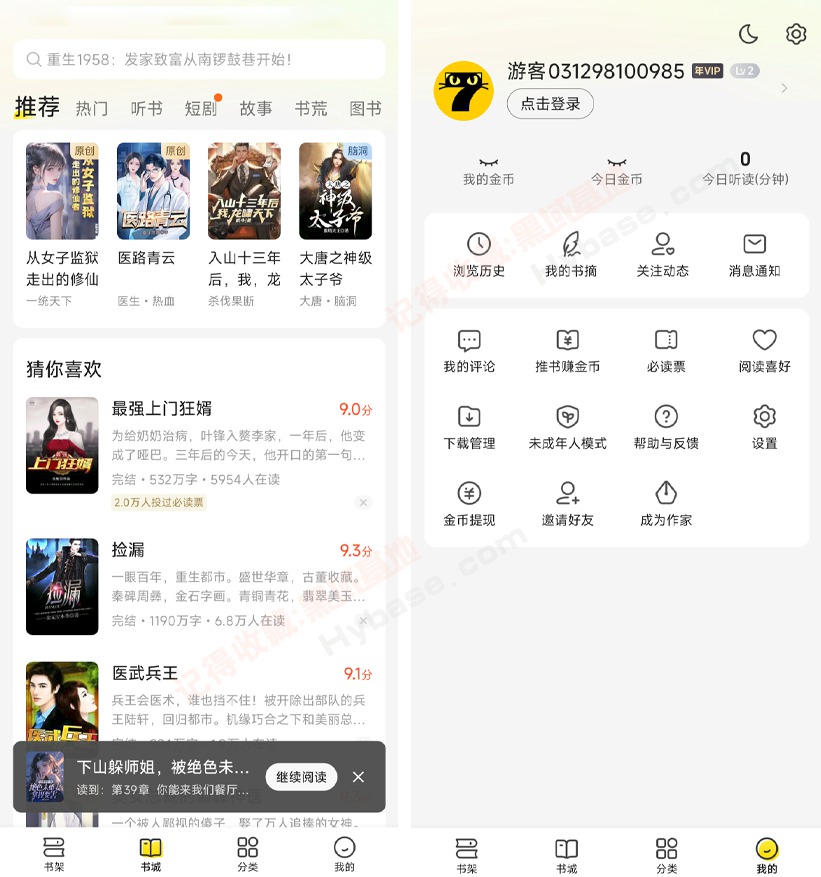Viewport: 821px width, 877px height.
Task: Open the search box at the top
Action: click(199, 59)
